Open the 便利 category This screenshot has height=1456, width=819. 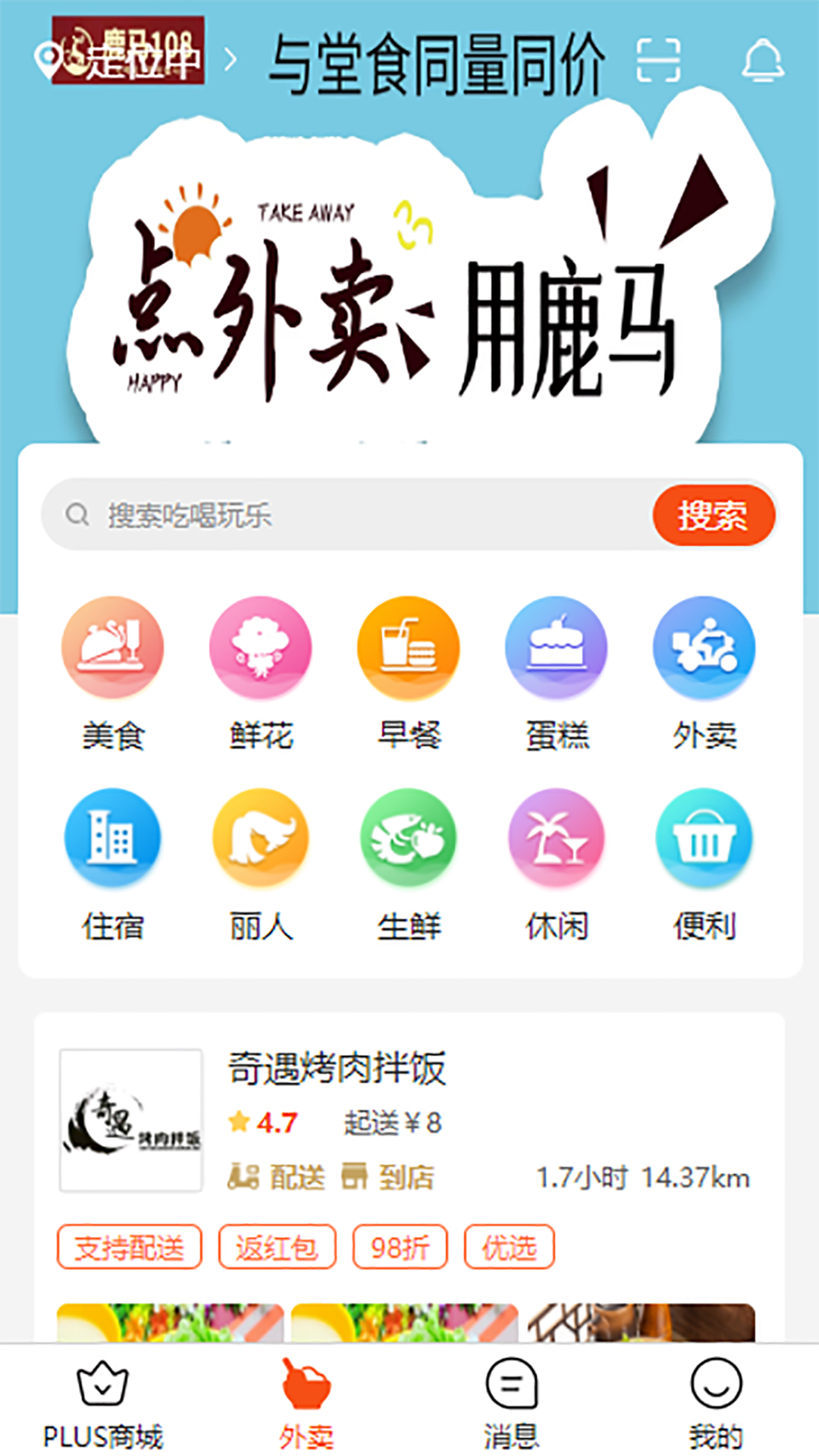coord(704,863)
